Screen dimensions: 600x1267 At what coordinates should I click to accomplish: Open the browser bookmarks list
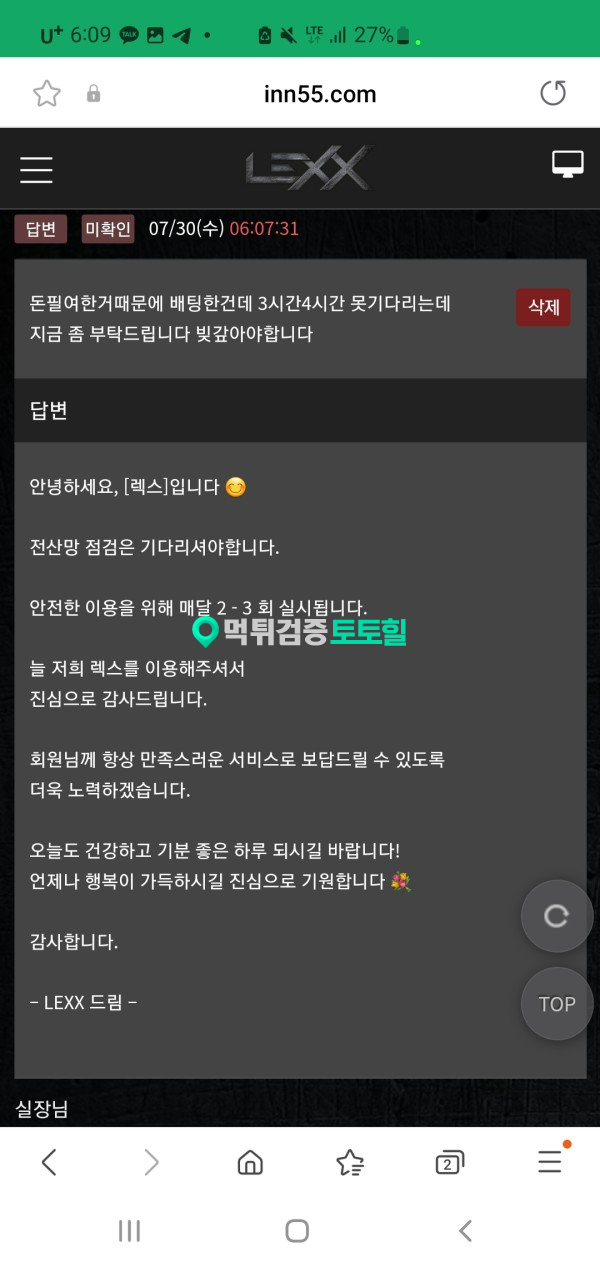(x=350, y=1162)
